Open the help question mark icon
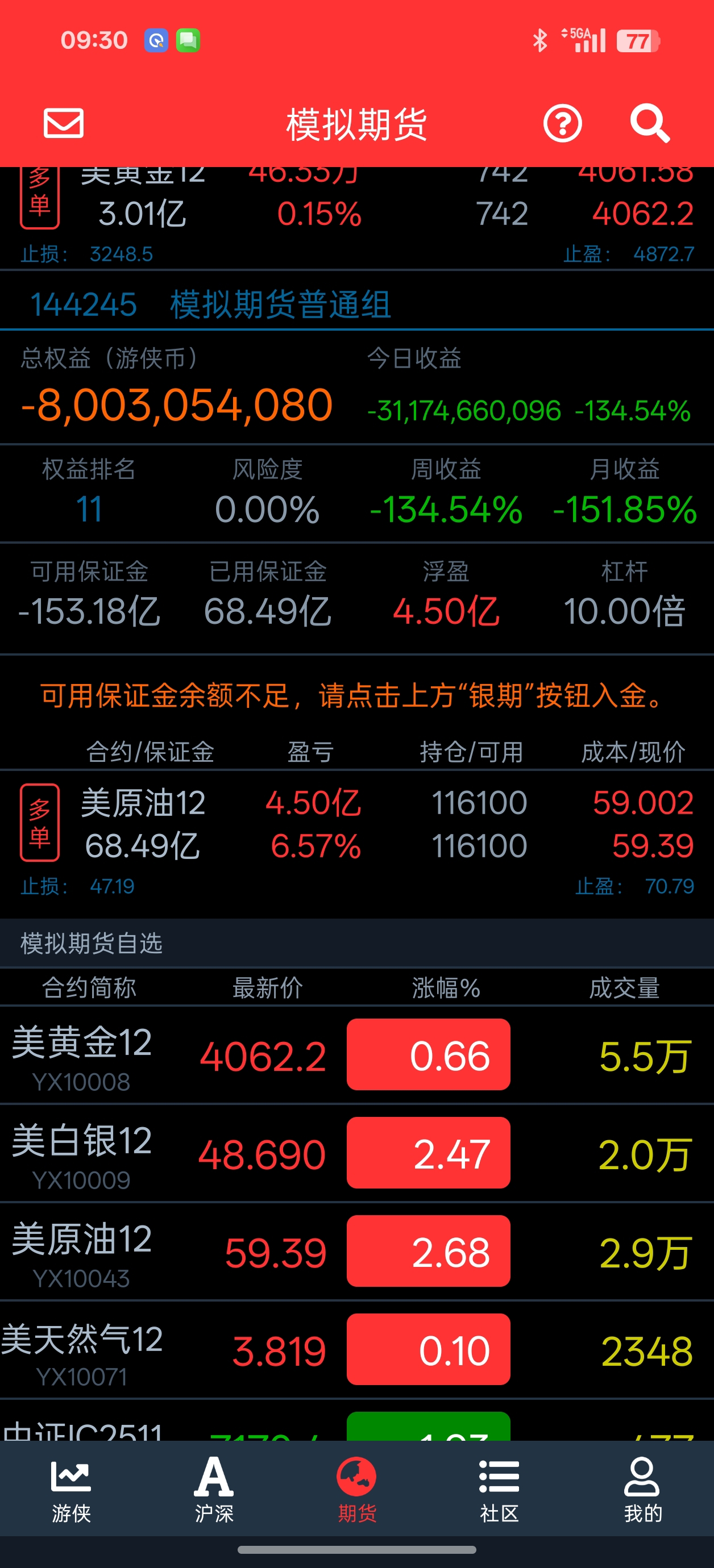 [x=562, y=124]
